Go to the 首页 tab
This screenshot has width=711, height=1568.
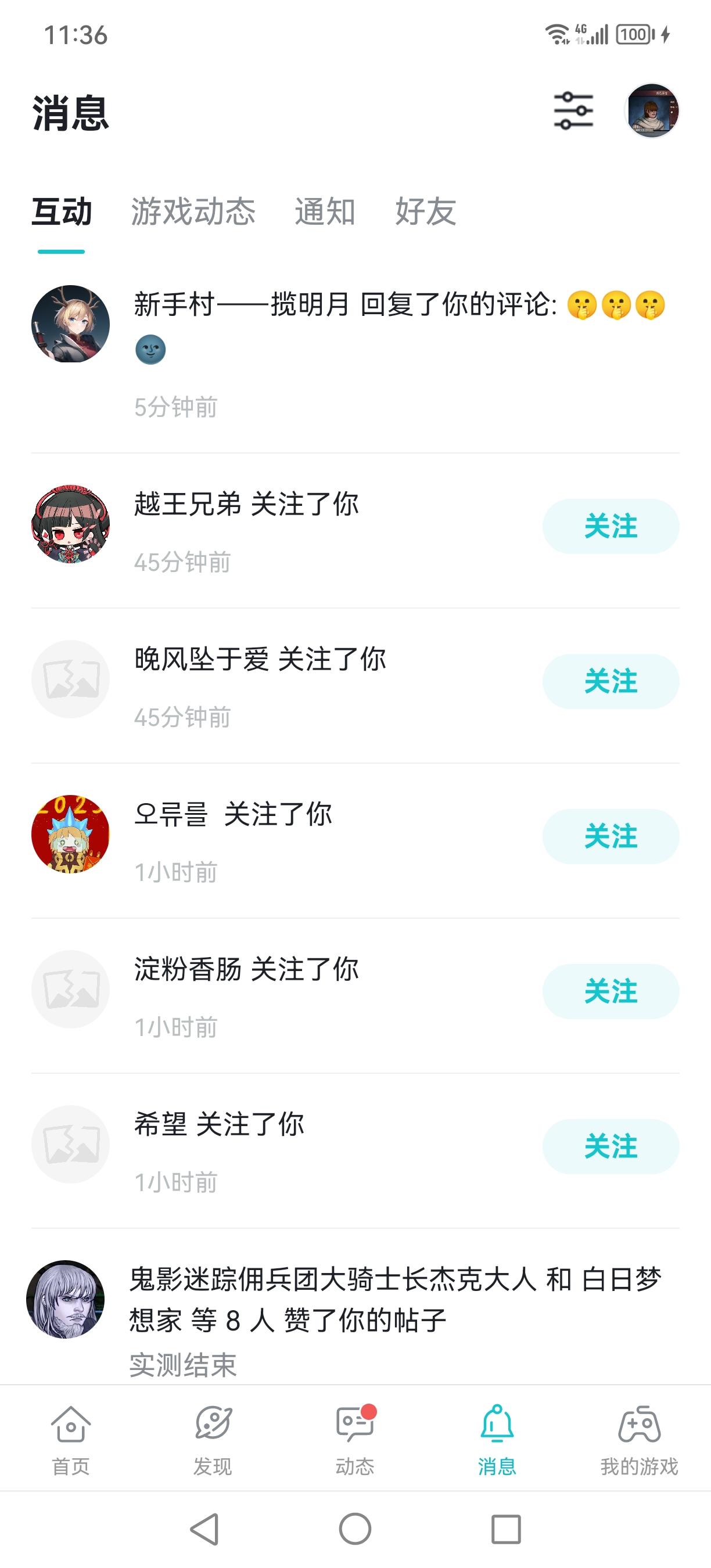click(x=71, y=1440)
